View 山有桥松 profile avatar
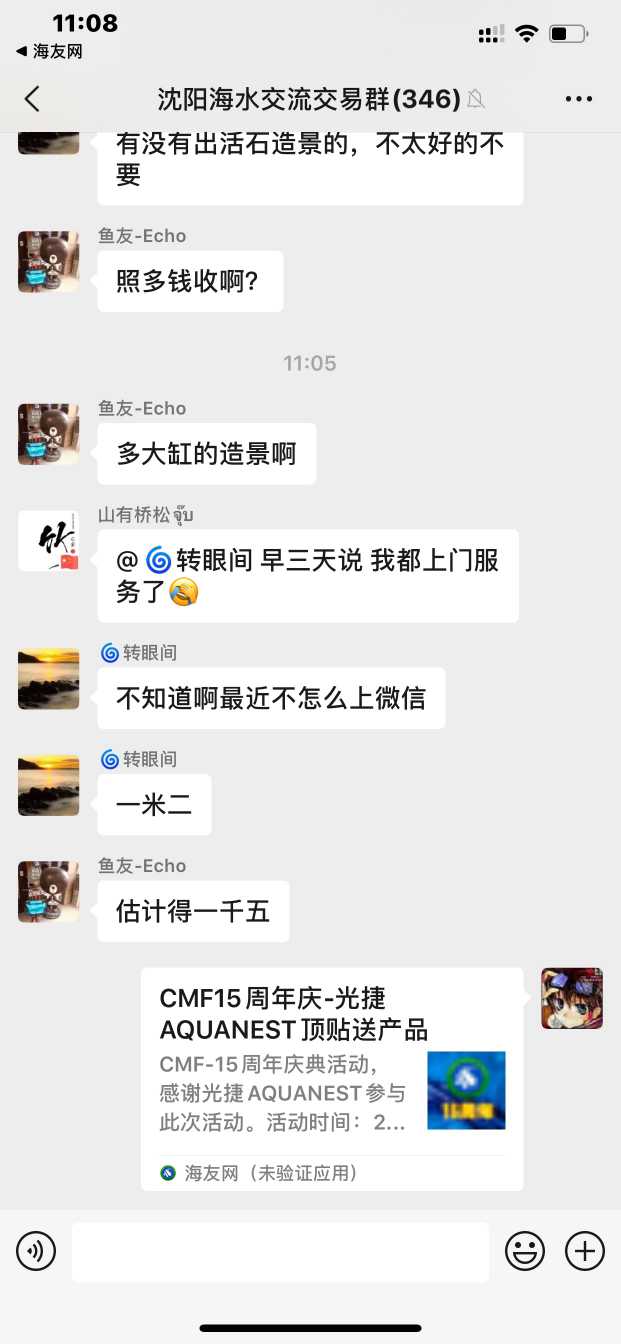The height and width of the screenshot is (1344, 621). [48, 541]
